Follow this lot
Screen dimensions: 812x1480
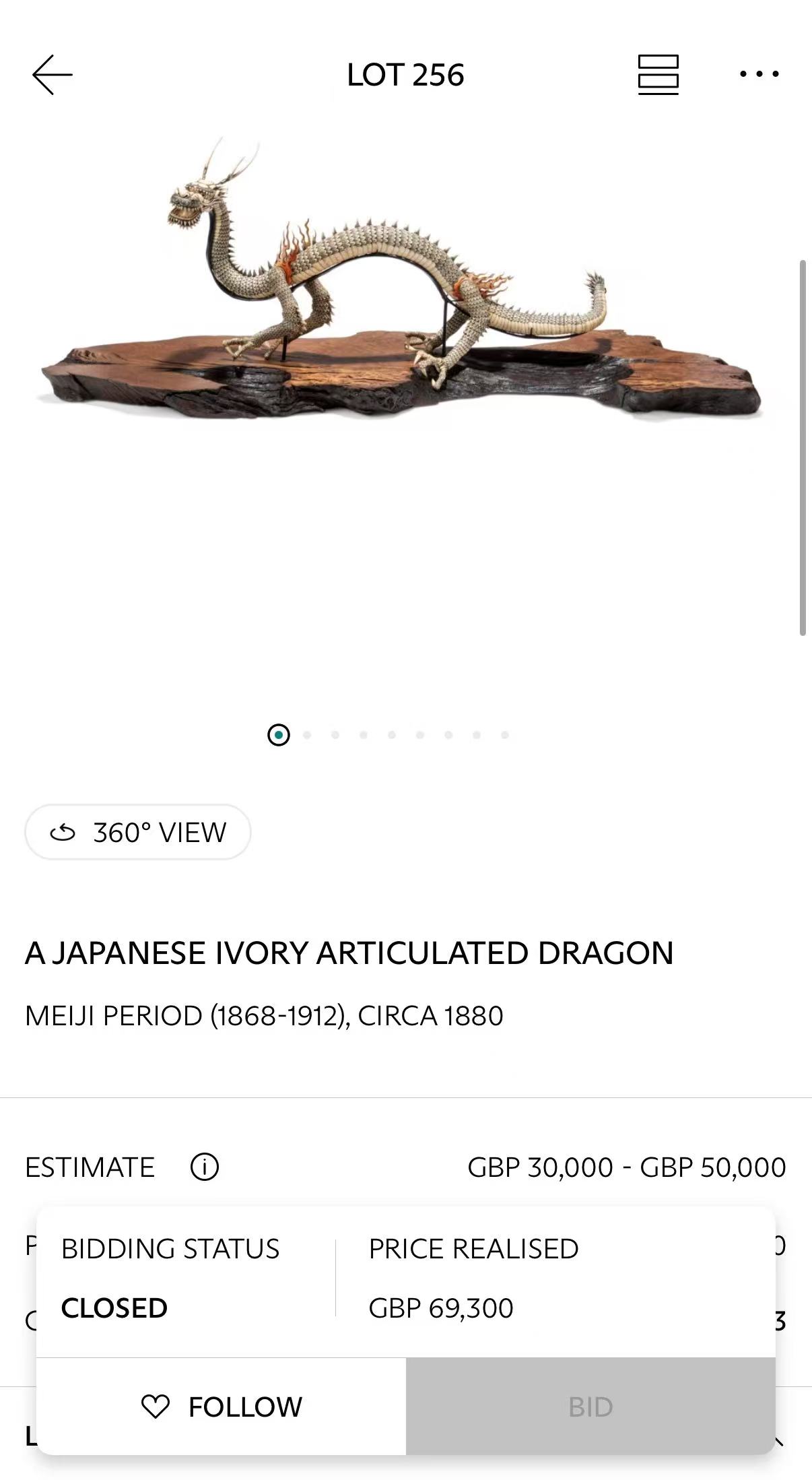(222, 1407)
